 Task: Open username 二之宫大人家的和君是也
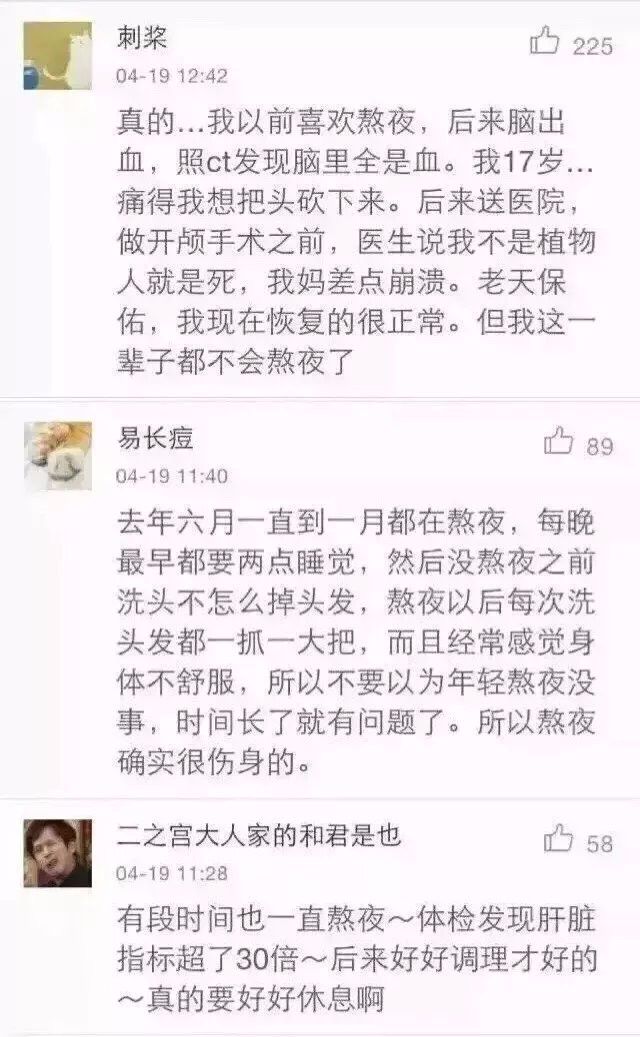pyautogui.click(x=258, y=838)
